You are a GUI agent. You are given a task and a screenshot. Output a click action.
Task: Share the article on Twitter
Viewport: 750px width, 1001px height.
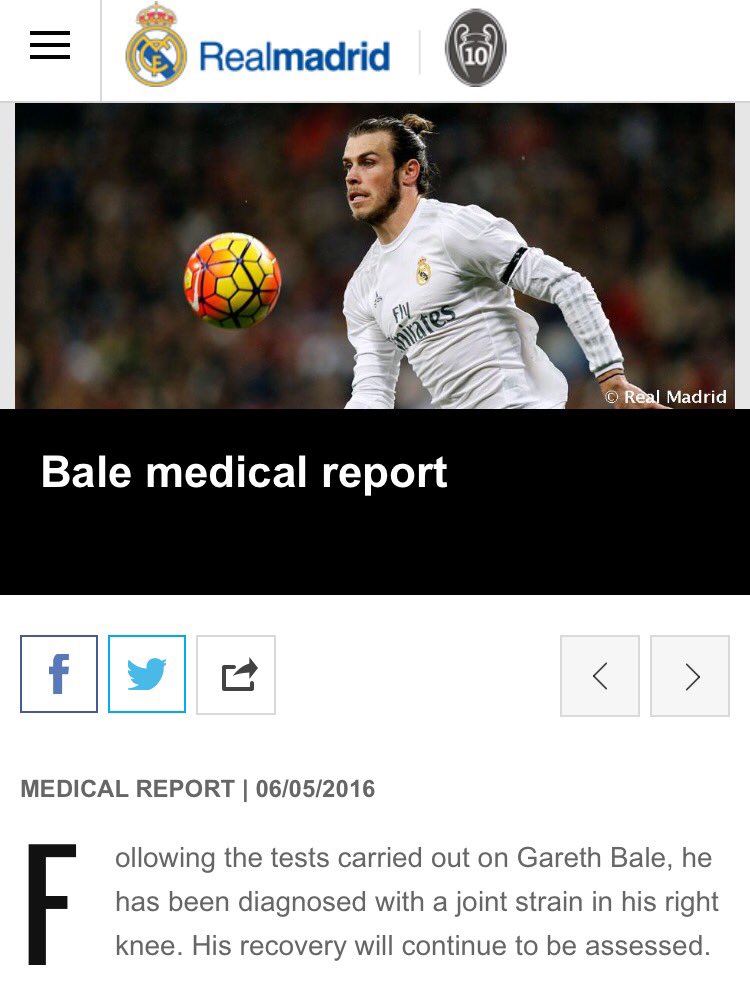point(147,674)
